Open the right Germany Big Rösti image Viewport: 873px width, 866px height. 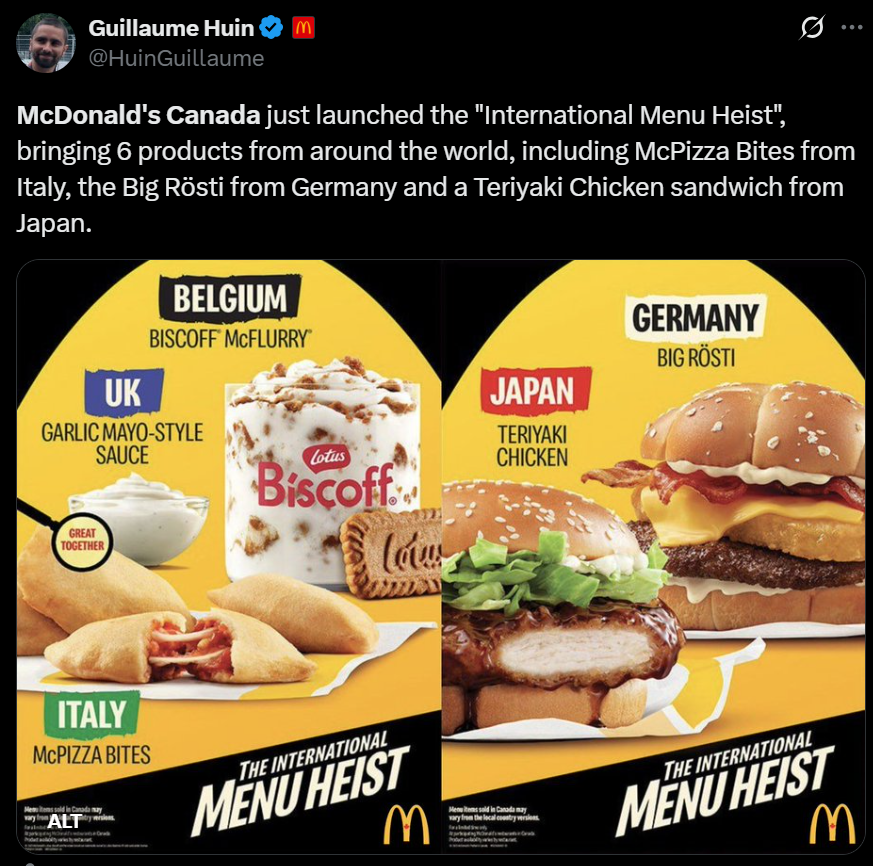[x=654, y=550]
